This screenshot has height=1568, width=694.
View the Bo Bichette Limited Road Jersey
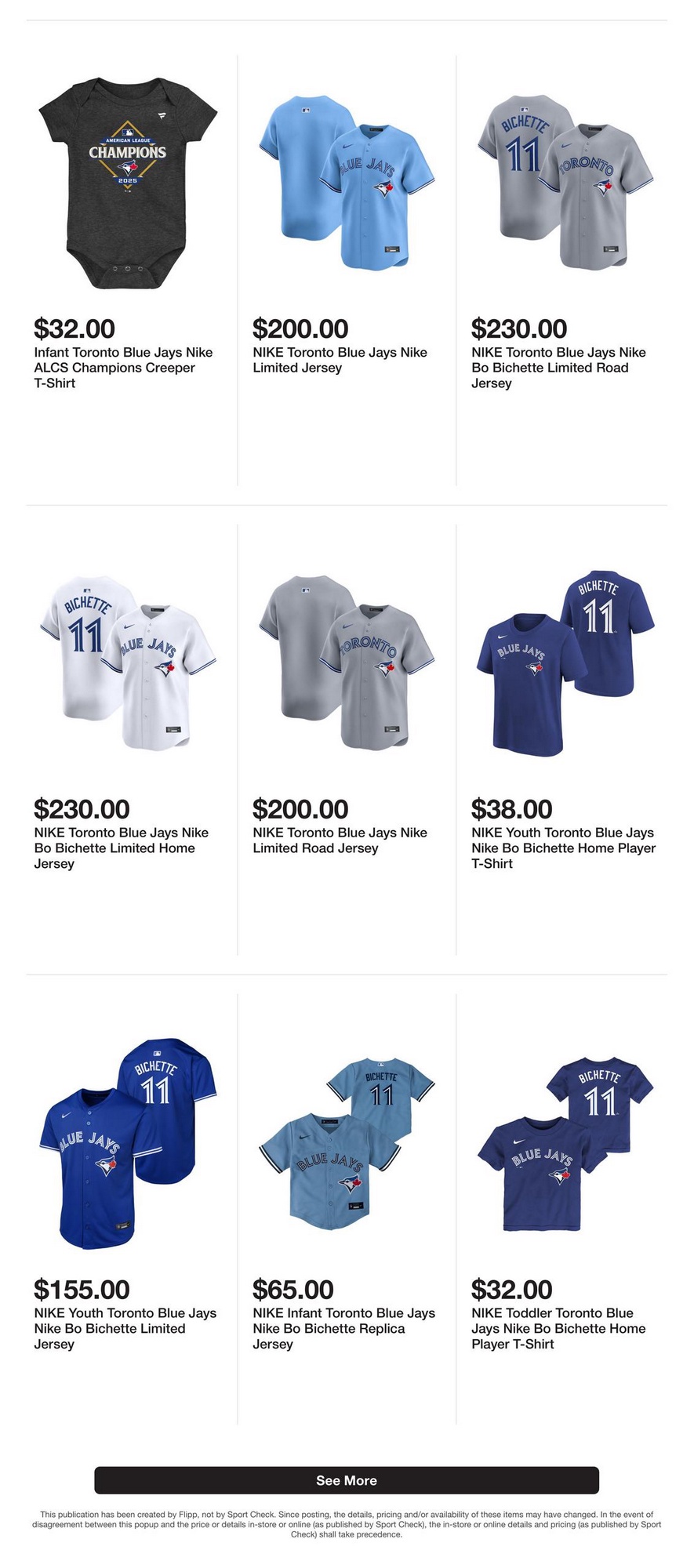[565, 183]
